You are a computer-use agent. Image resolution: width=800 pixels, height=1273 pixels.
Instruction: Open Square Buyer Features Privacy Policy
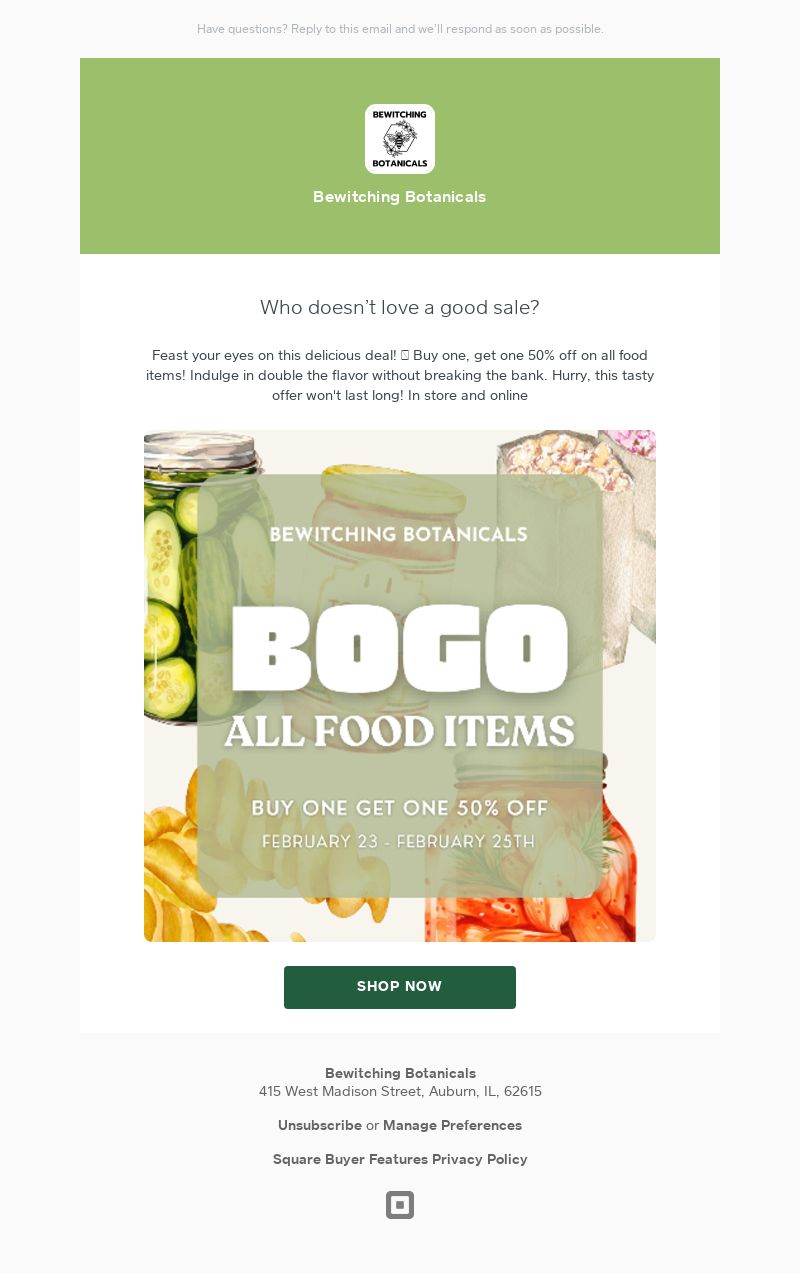pyautogui.click(x=400, y=1159)
